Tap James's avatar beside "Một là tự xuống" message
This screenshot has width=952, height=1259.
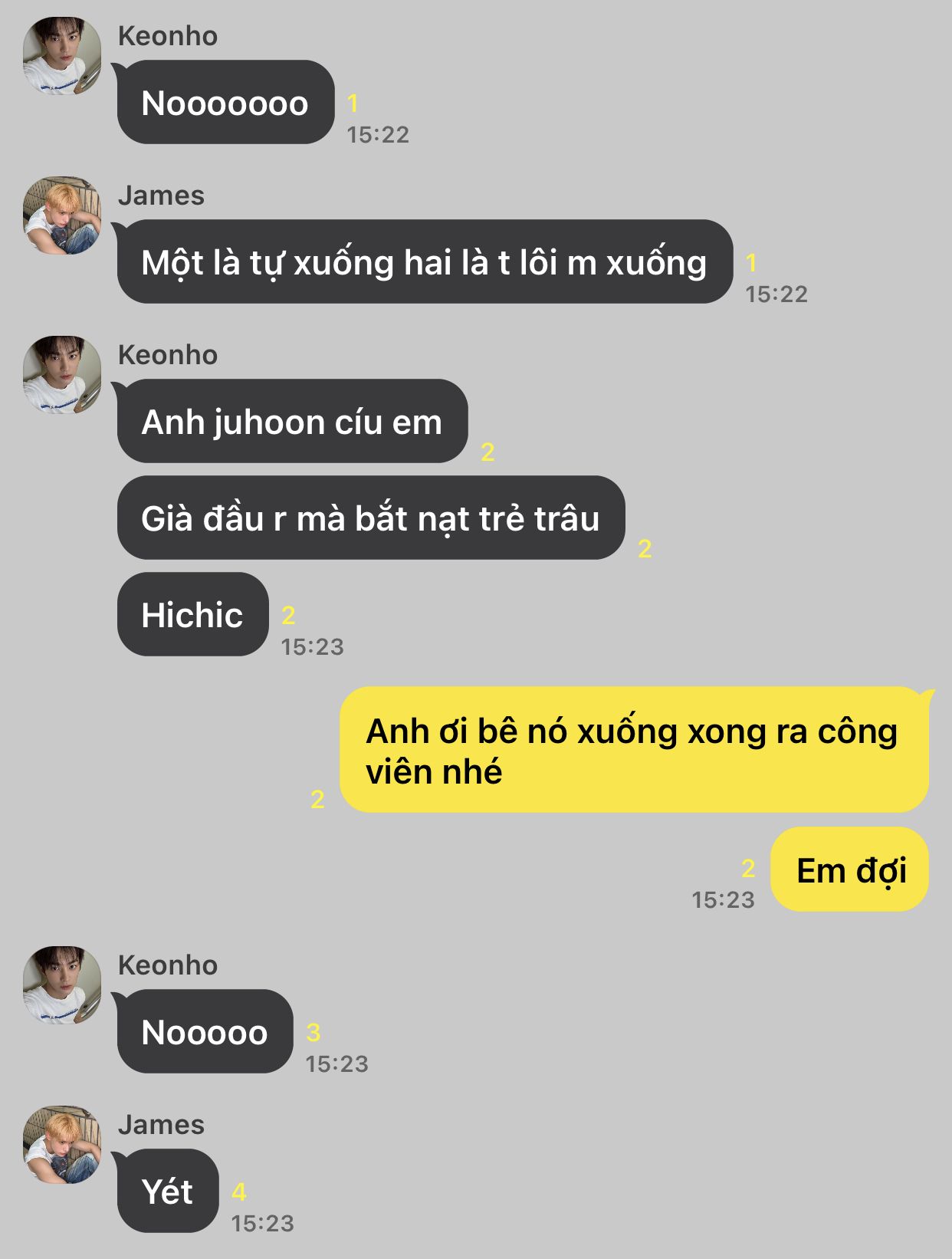[x=62, y=215]
